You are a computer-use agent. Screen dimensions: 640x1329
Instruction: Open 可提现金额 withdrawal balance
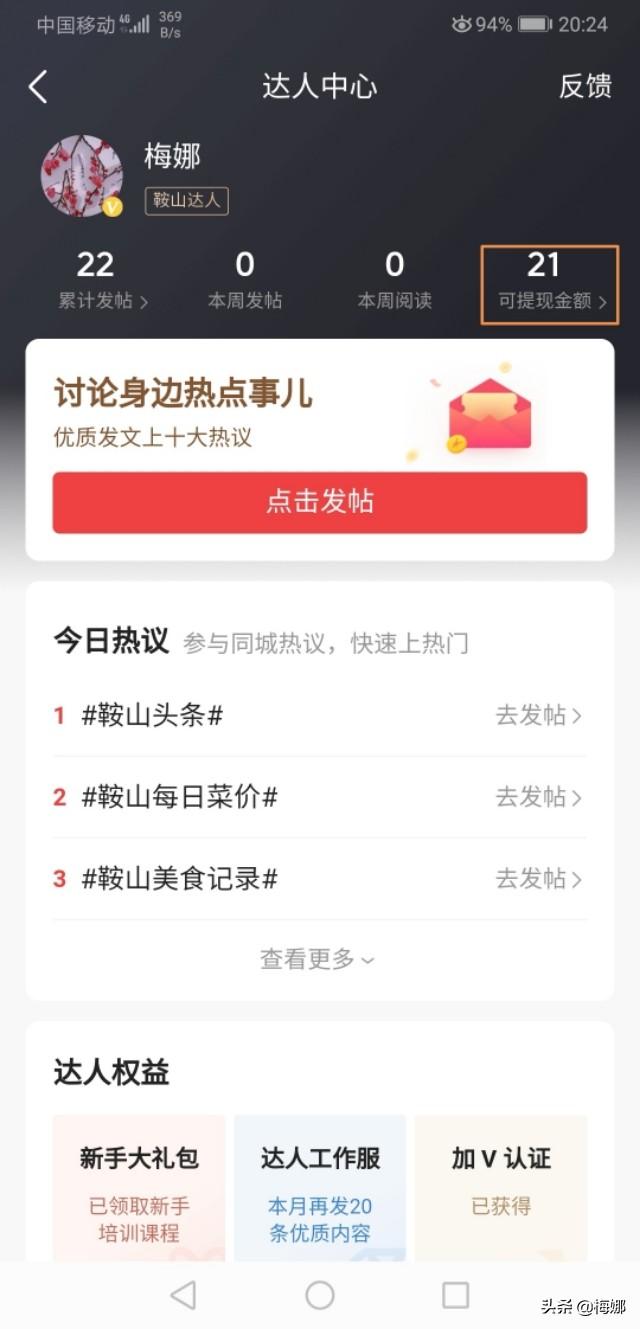550,284
